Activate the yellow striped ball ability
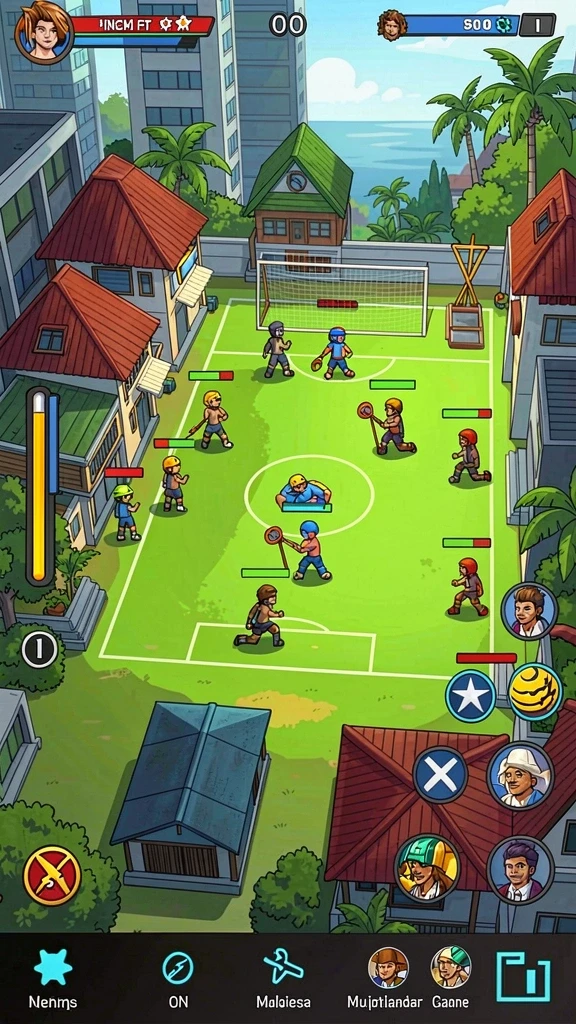The height and width of the screenshot is (1024, 576). [535, 691]
